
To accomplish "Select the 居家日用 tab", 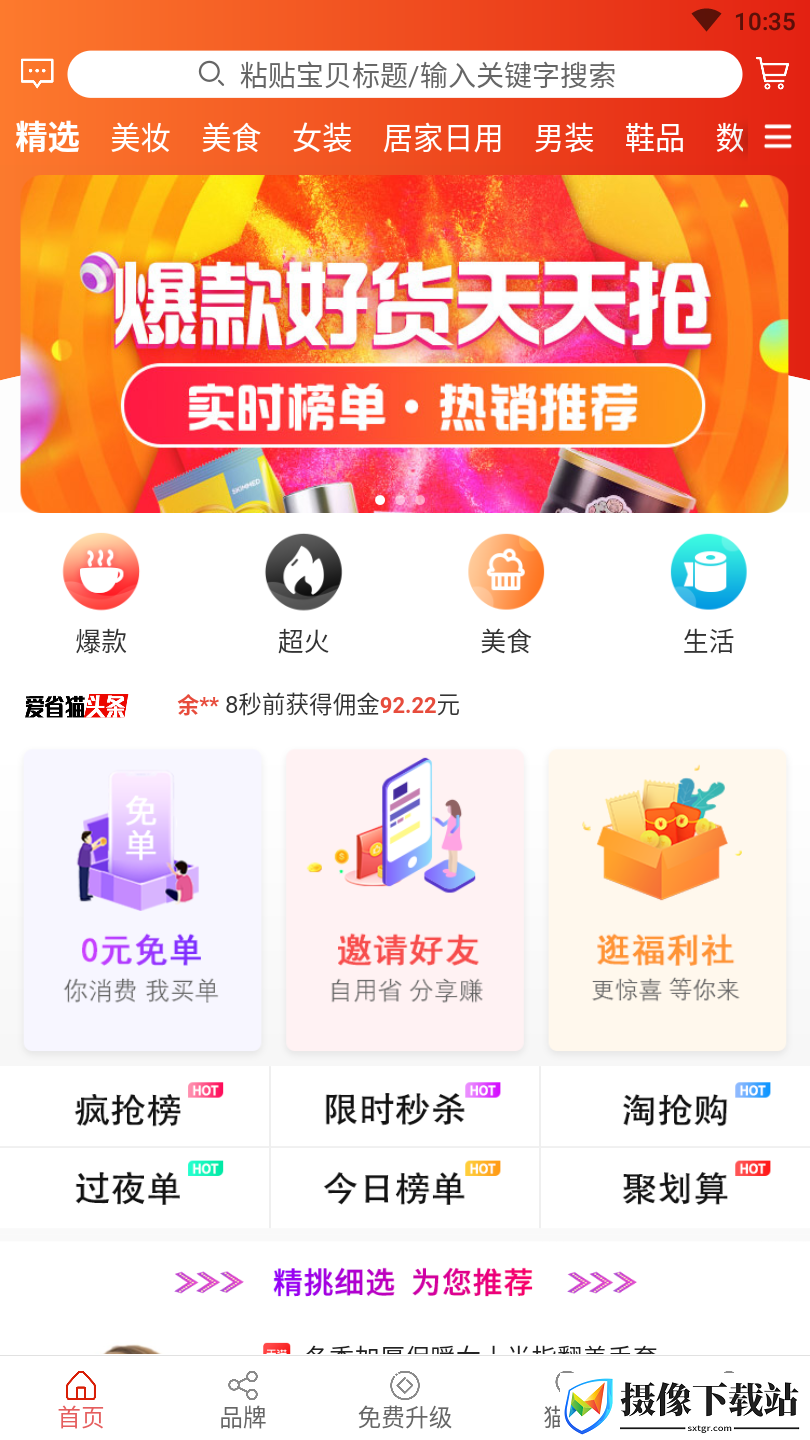I will coord(443,138).
